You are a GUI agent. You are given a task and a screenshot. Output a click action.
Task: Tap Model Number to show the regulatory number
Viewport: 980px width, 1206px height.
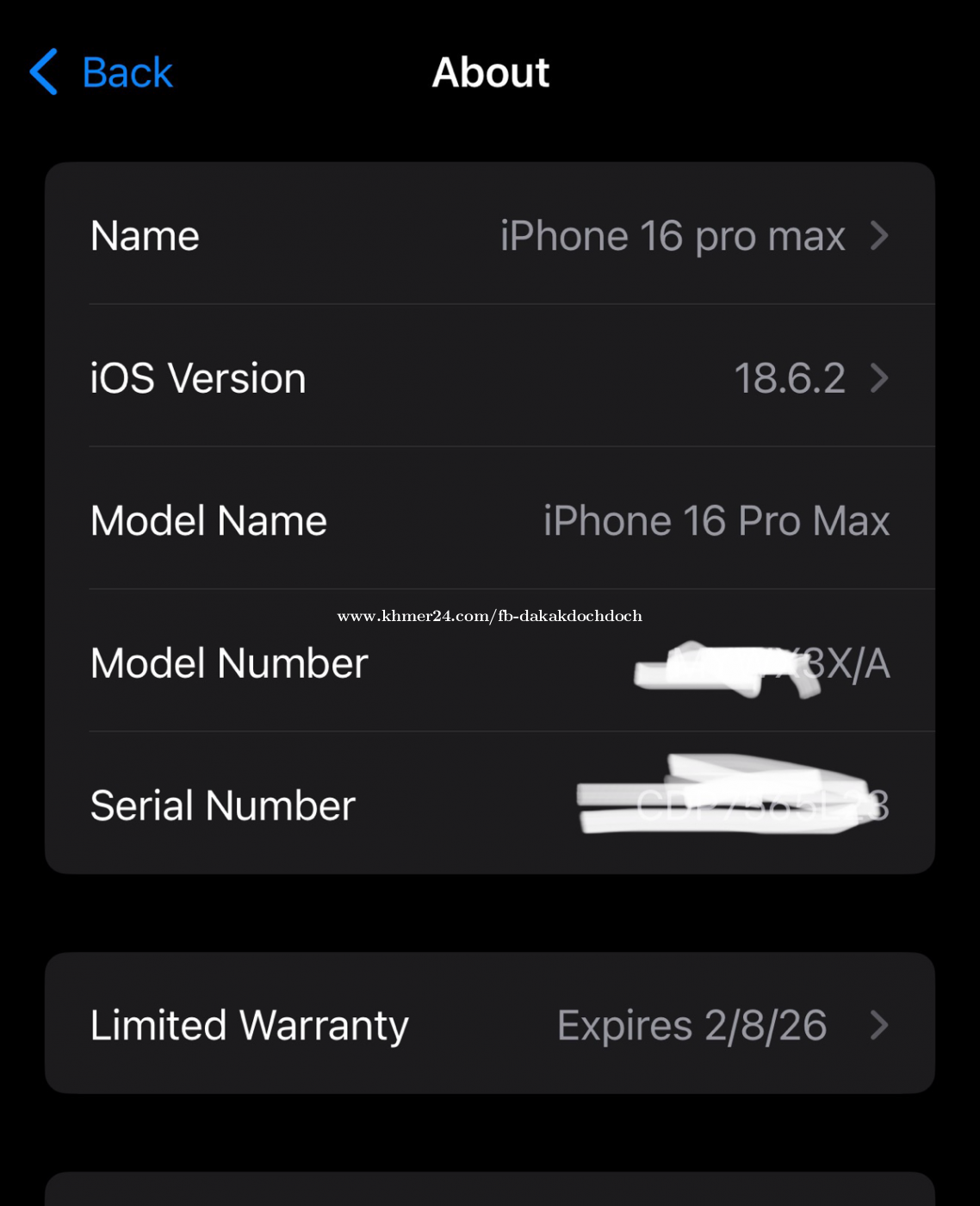click(x=489, y=663)
